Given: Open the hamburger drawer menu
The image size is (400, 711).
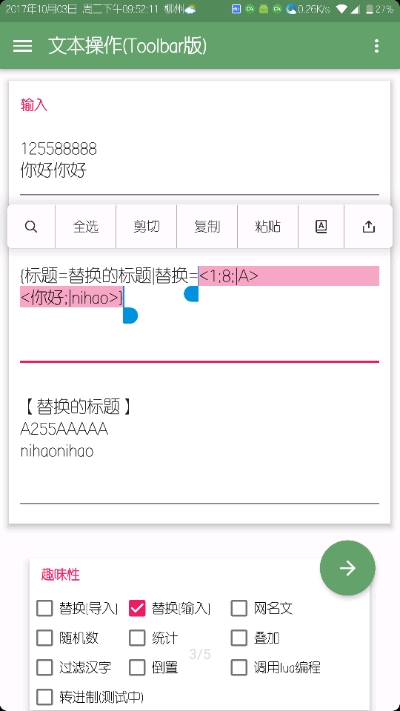Looking at the screenshot, I should tap(22, 46).
